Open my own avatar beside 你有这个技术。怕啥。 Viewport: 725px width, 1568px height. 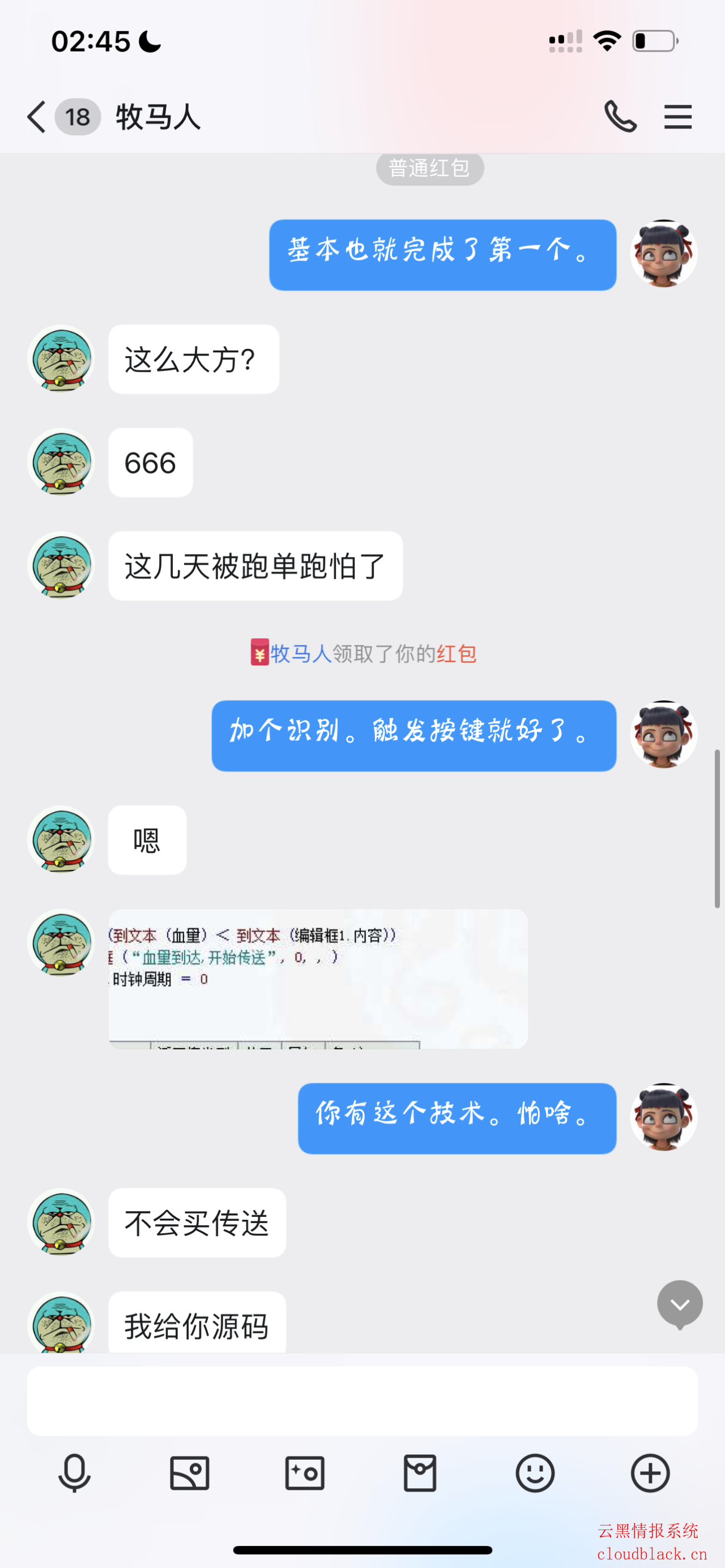tap(663, 1117)
